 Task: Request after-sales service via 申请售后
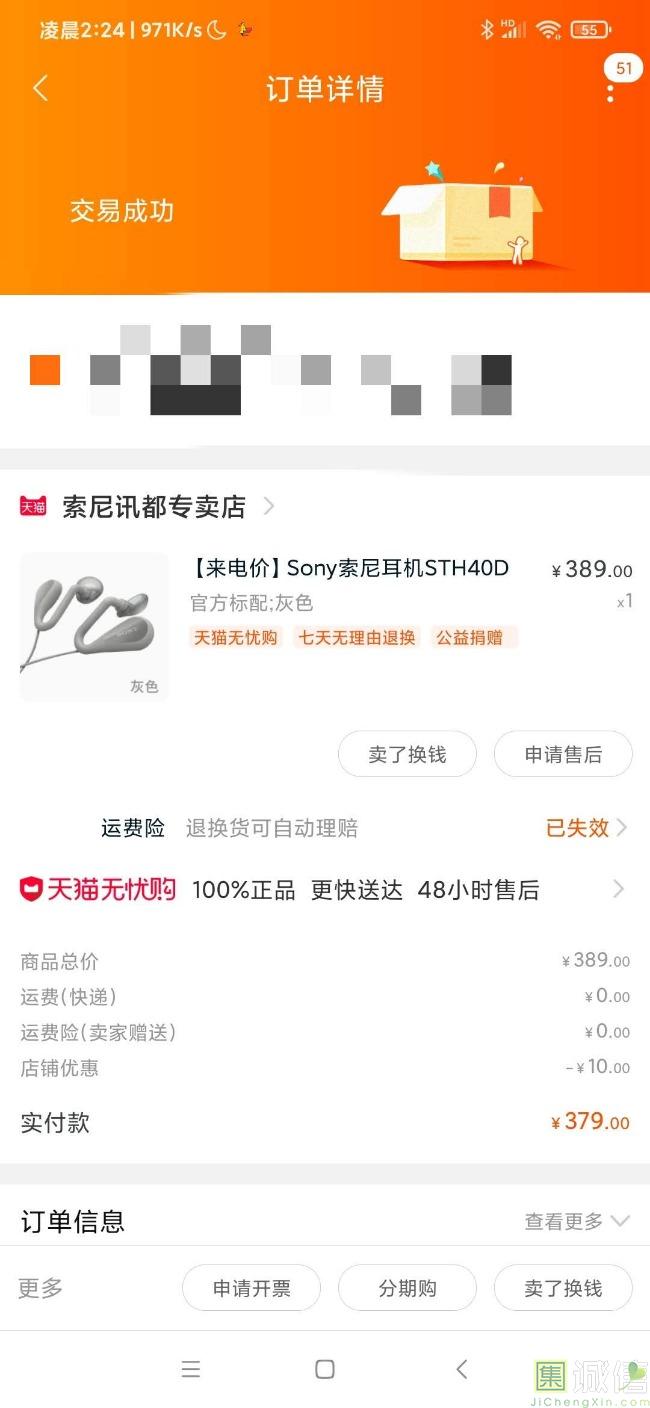click(563, 755)
